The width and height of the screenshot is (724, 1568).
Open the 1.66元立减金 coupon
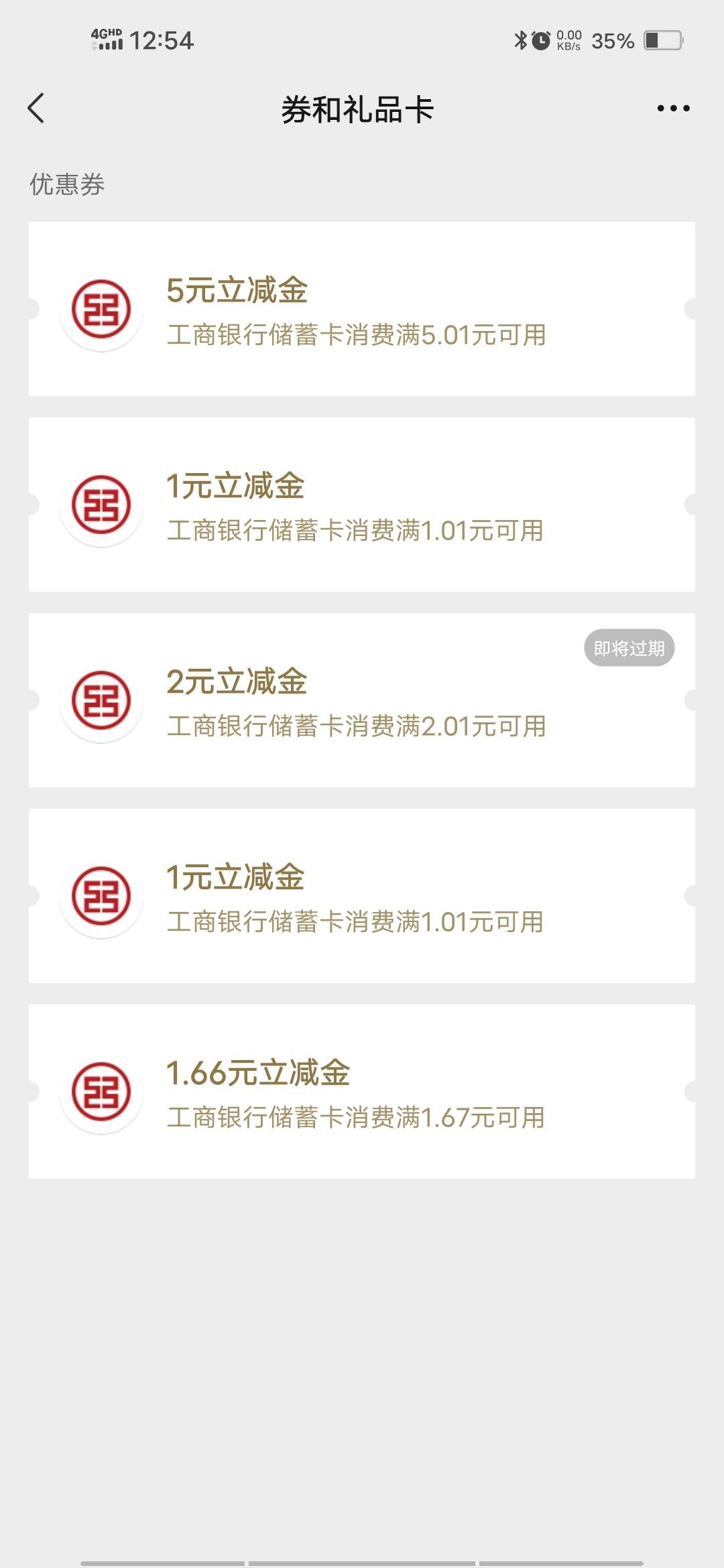coord(362,1092)
